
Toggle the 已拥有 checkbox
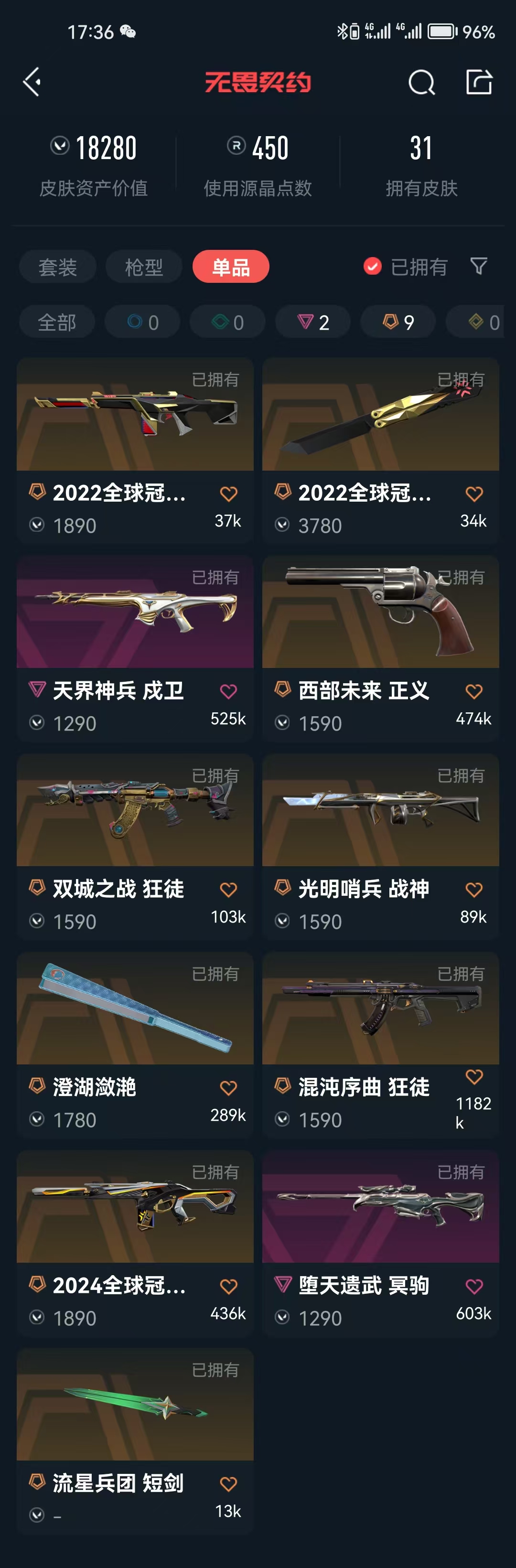[x=372, y=266]
